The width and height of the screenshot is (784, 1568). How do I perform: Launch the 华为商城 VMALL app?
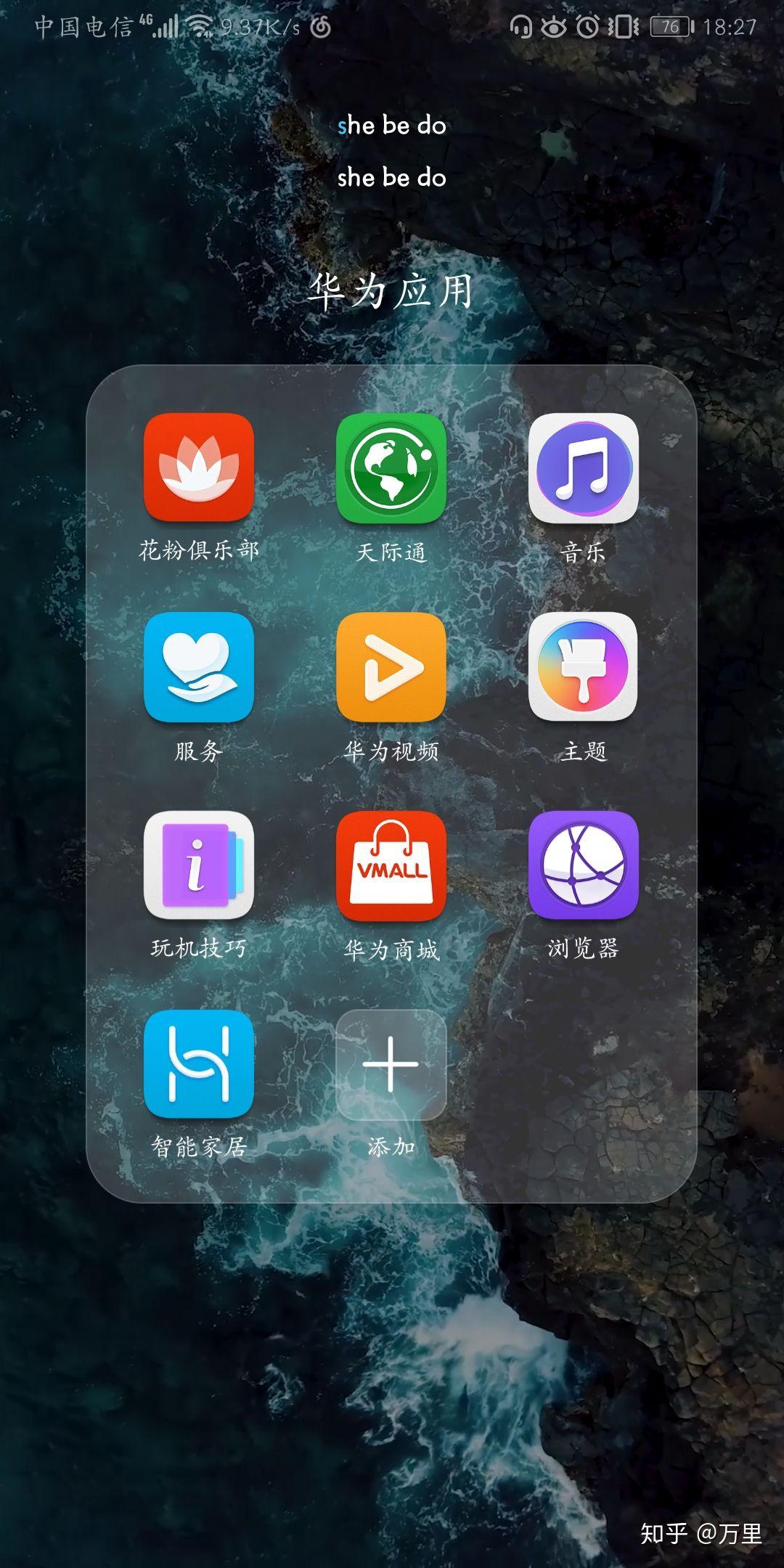391,865
